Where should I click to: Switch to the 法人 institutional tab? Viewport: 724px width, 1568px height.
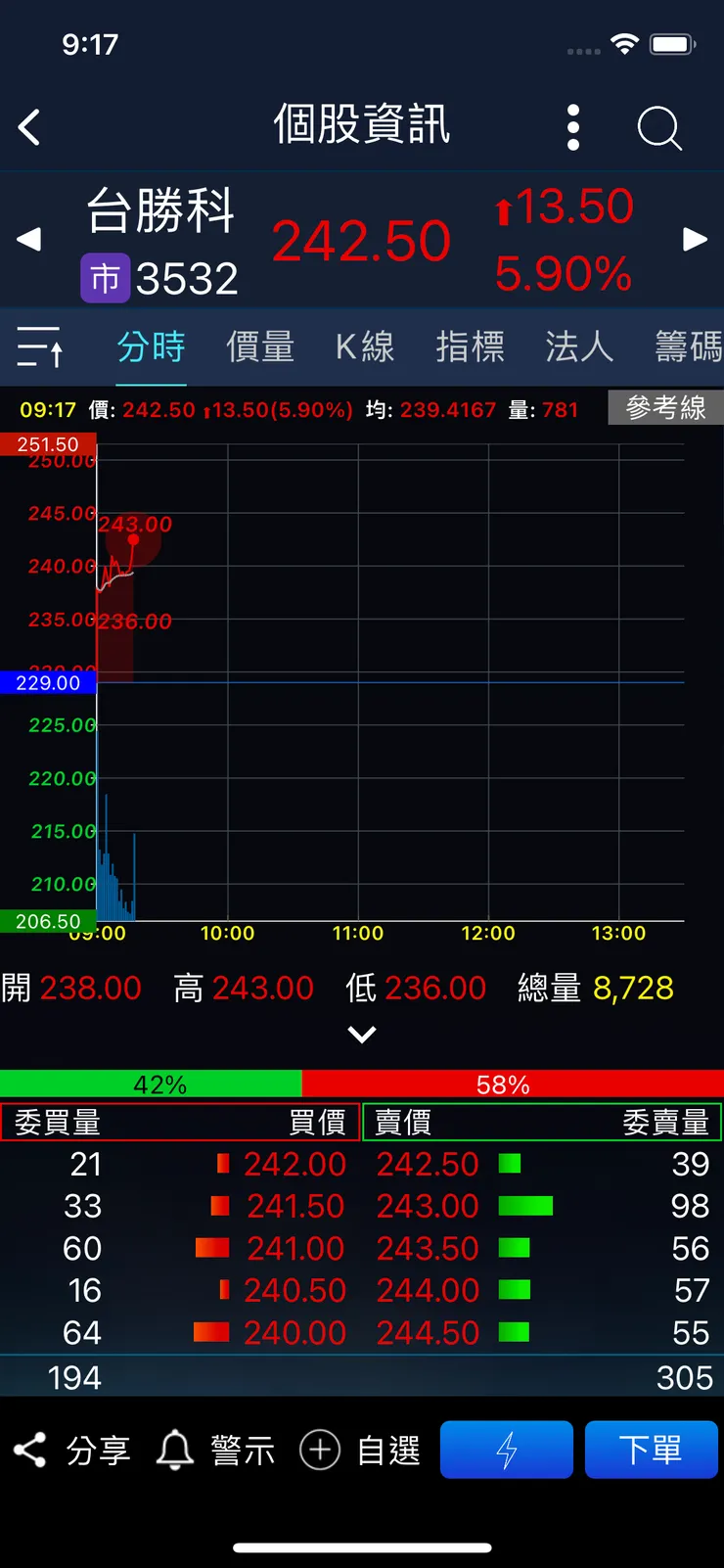[x=579, y=346]
